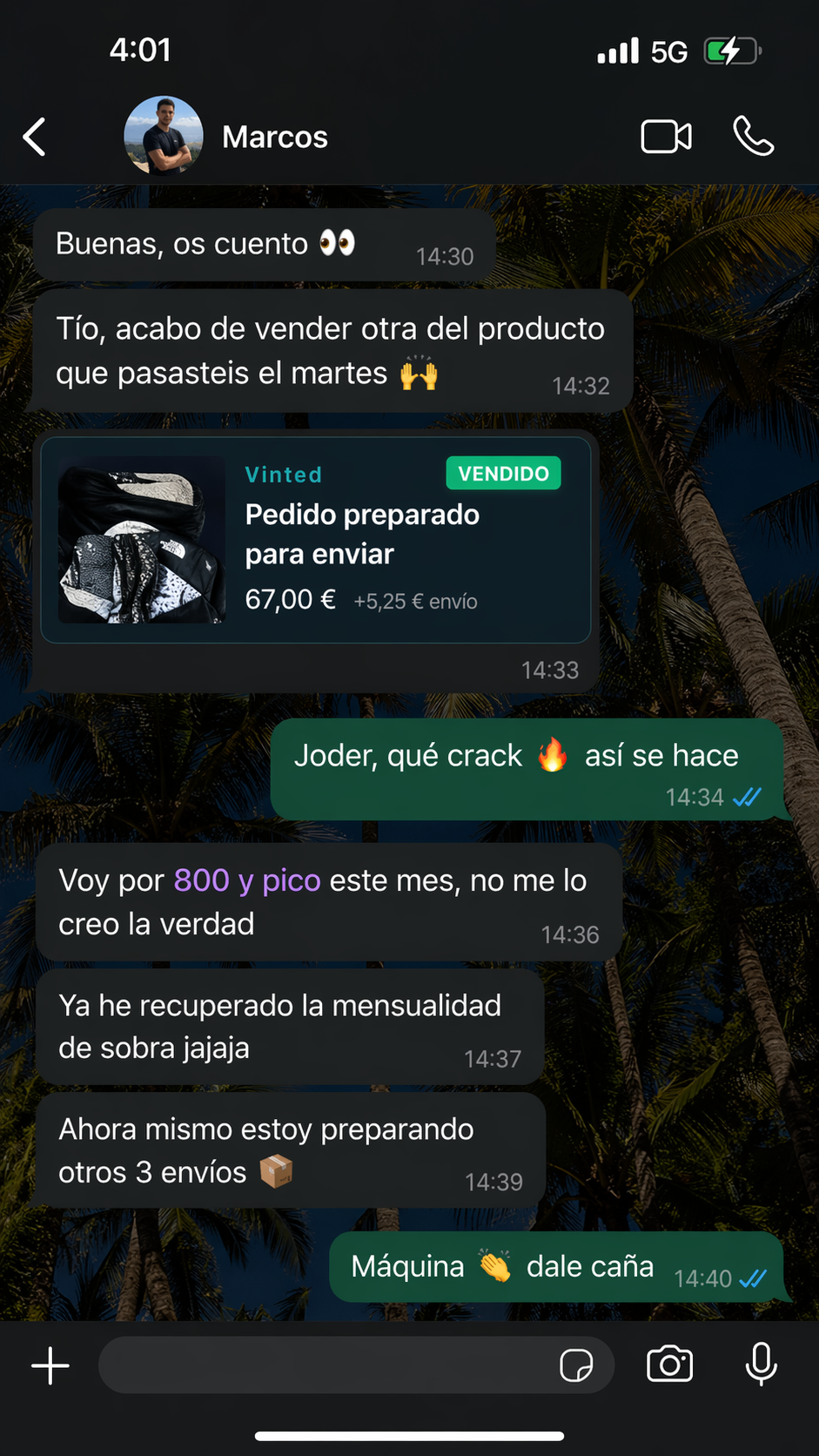Start a video call with Marcos
Image resolution: width=819 pixels, height=1456 pixels.
click(x=665, y=136)
